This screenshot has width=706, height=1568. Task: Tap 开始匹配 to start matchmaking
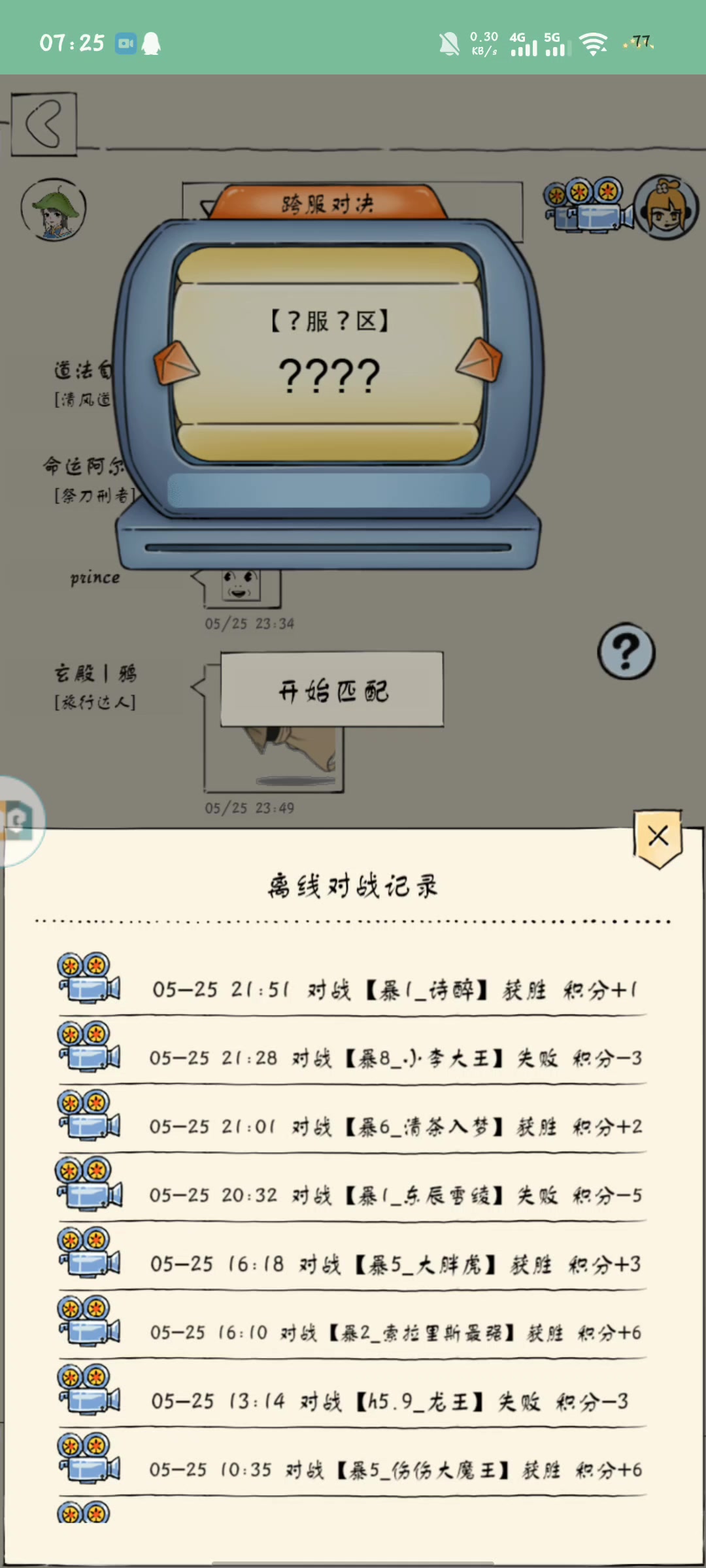[x=332, y=689]
